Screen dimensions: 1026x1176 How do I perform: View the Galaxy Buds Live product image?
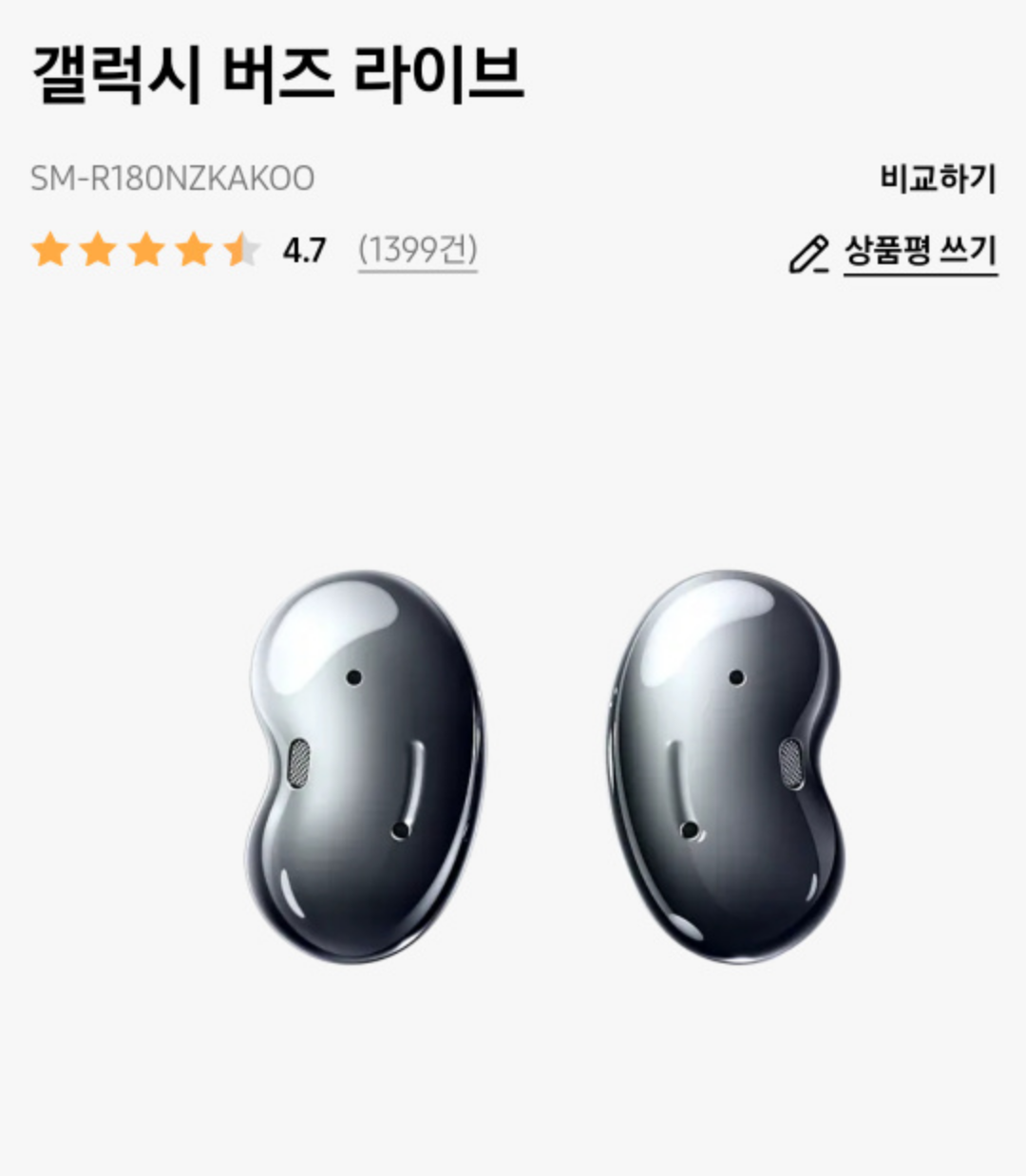pos(546,768)
